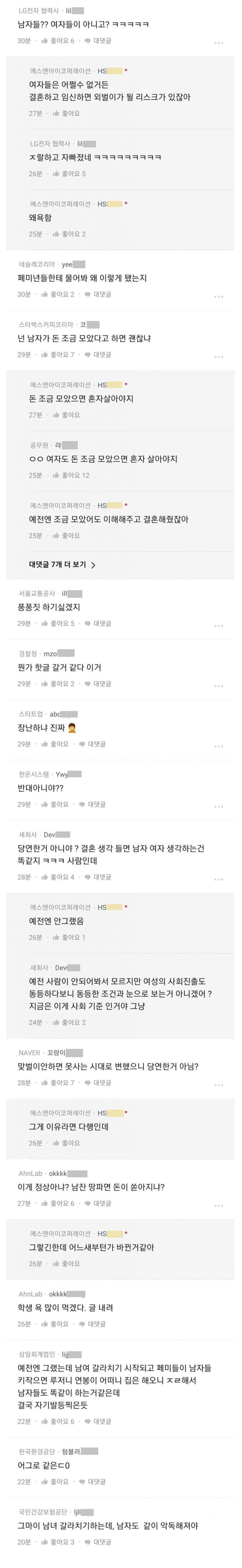Like the '장난하냐 진짜' comment

[x=55, y=744]
